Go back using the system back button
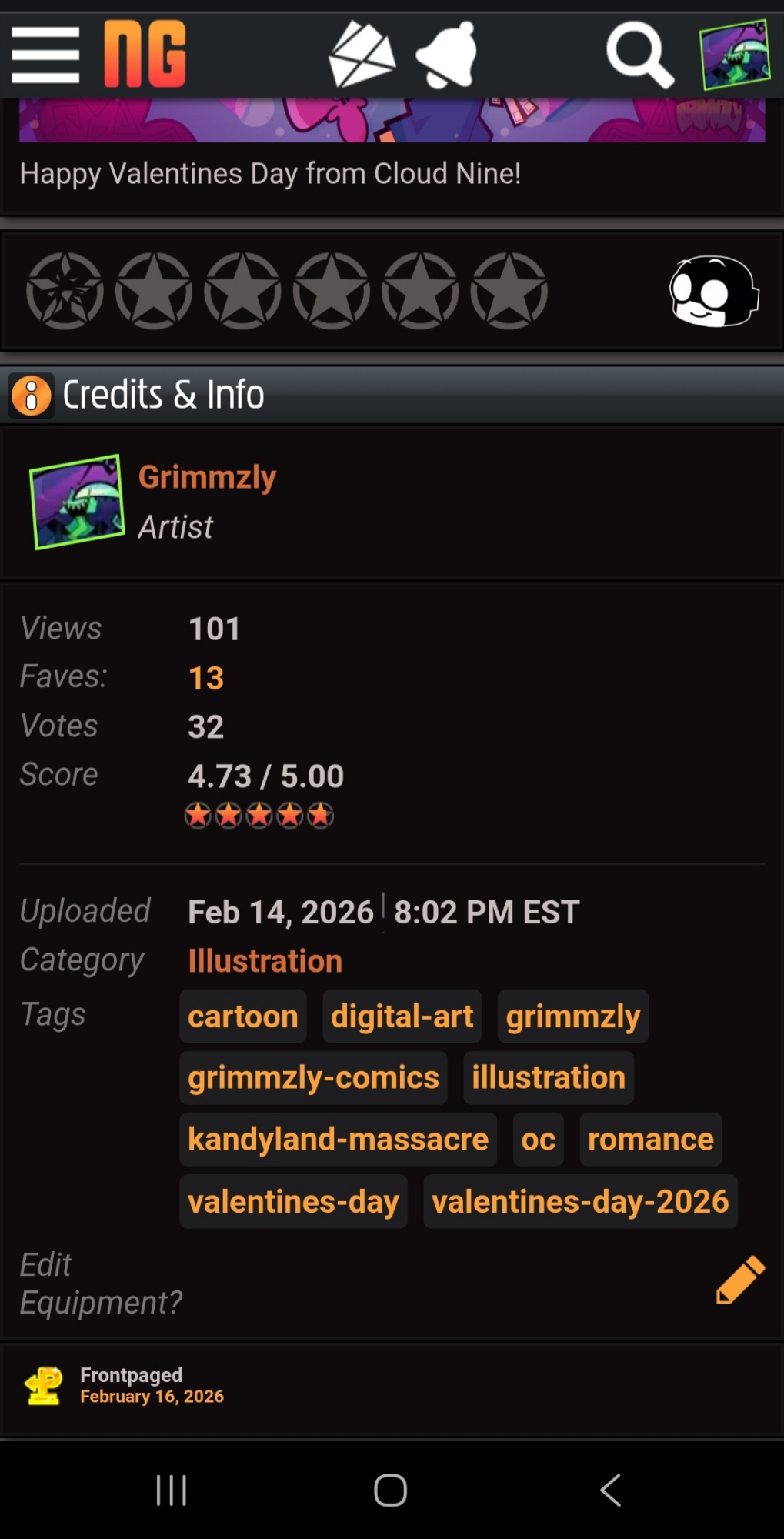 click(x=611, y=1490)
